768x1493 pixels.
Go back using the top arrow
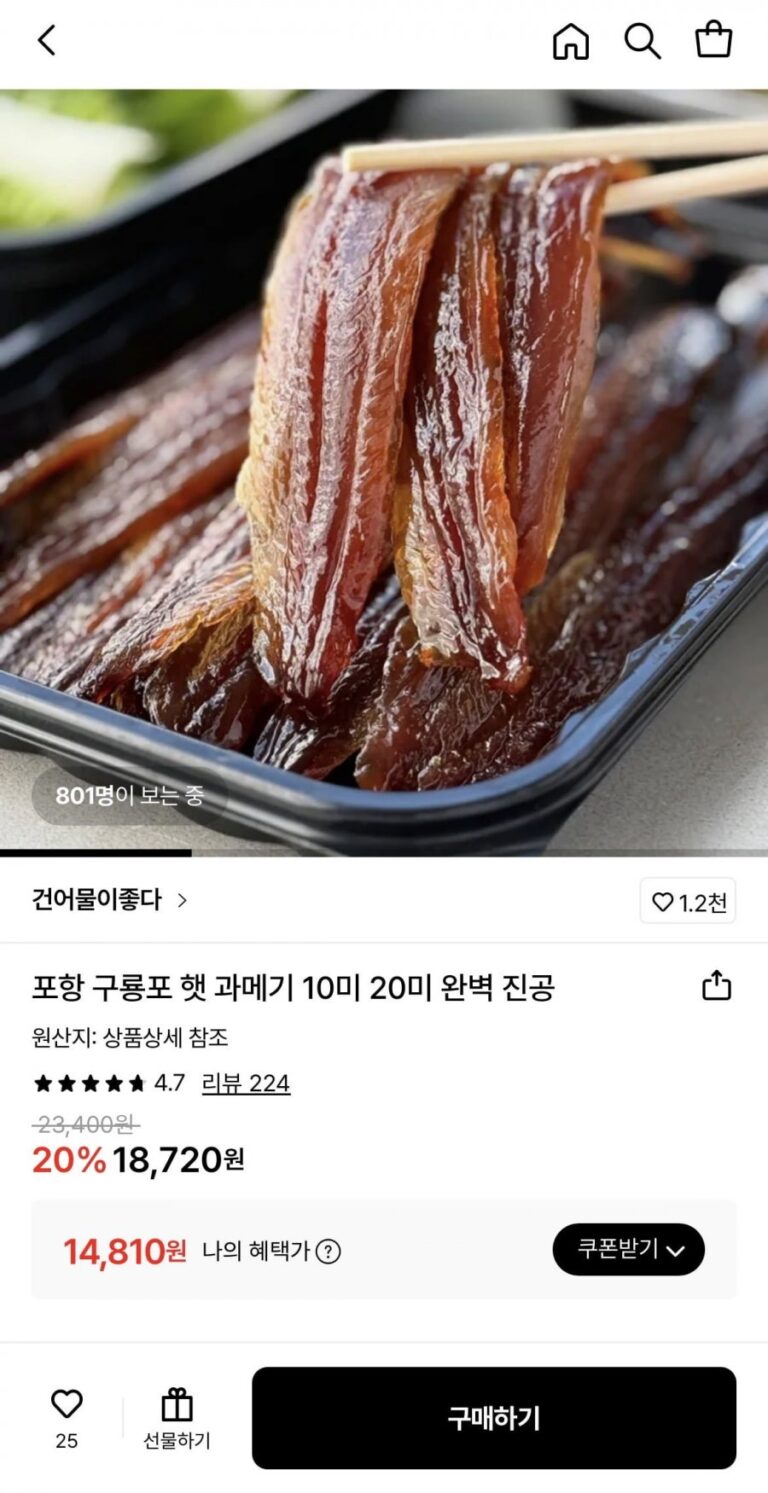tap(46, 41)
